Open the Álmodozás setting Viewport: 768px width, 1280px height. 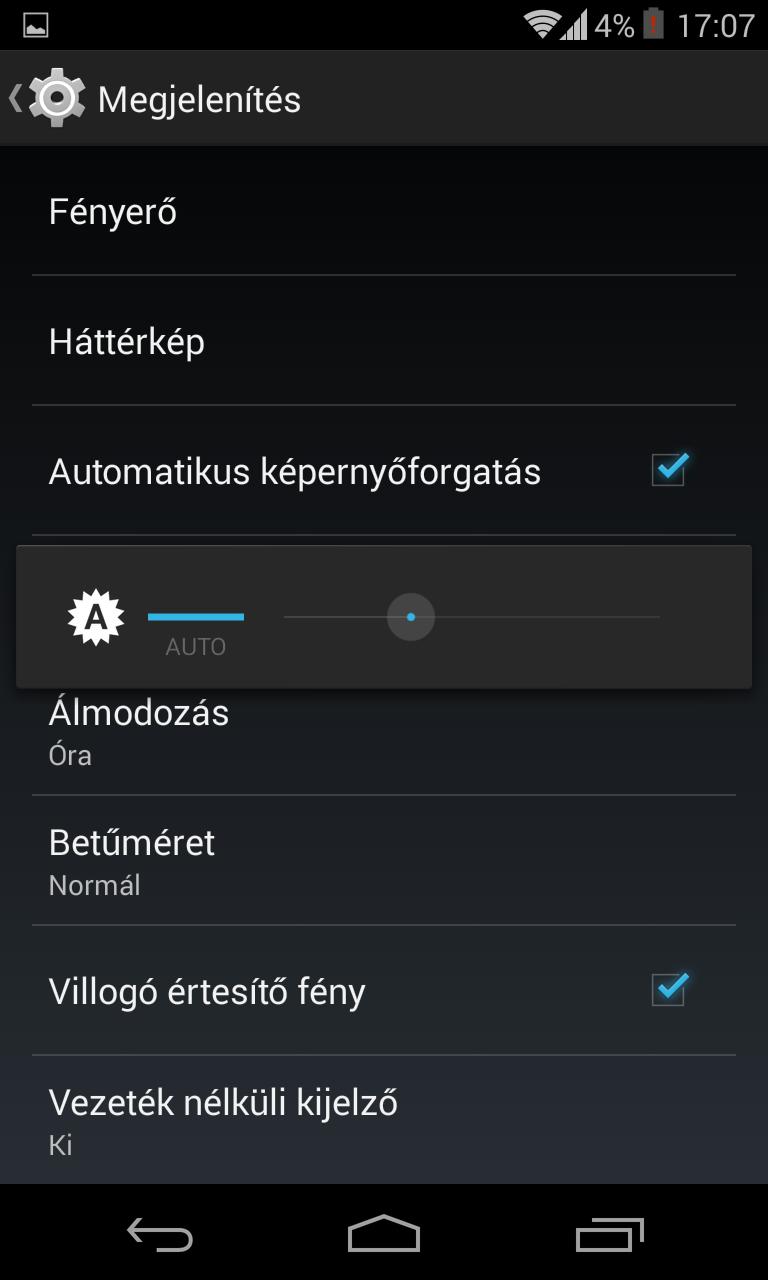384,732
